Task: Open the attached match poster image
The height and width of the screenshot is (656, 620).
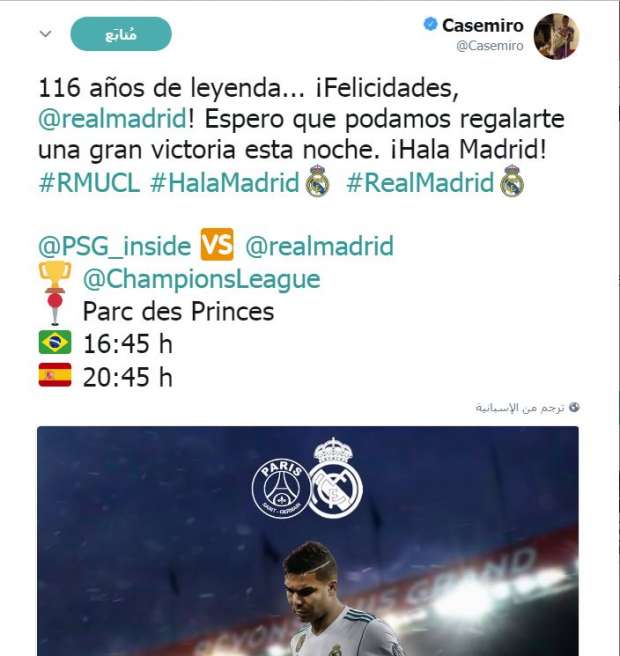Action: point(308,540)
